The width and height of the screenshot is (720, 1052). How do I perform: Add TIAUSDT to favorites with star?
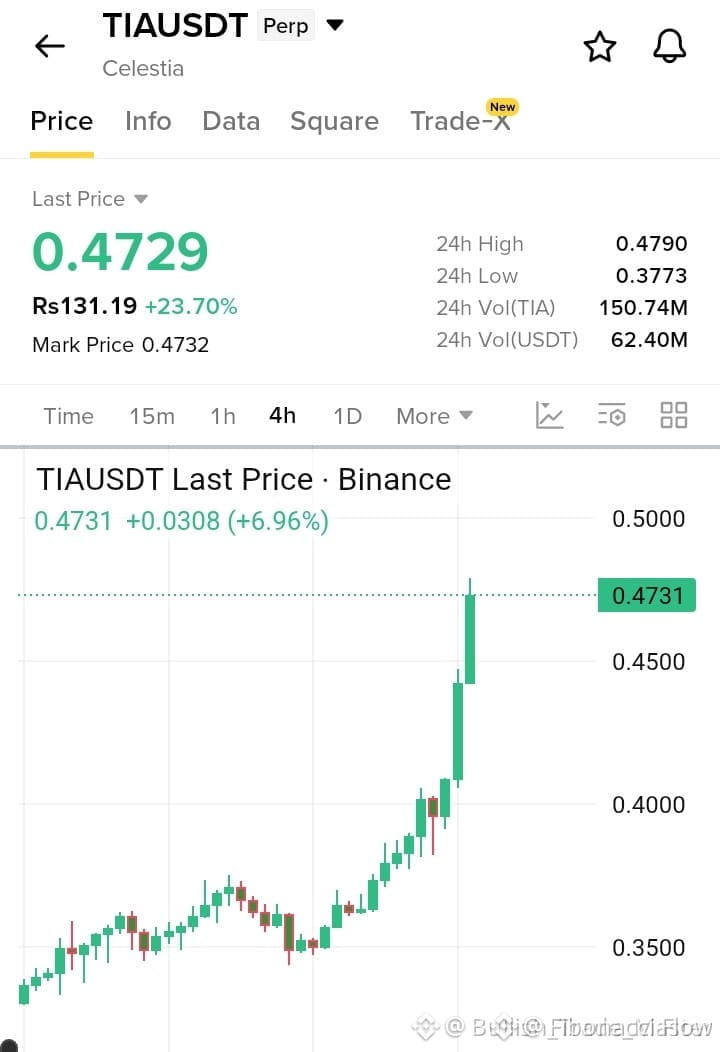coord(599,46)
